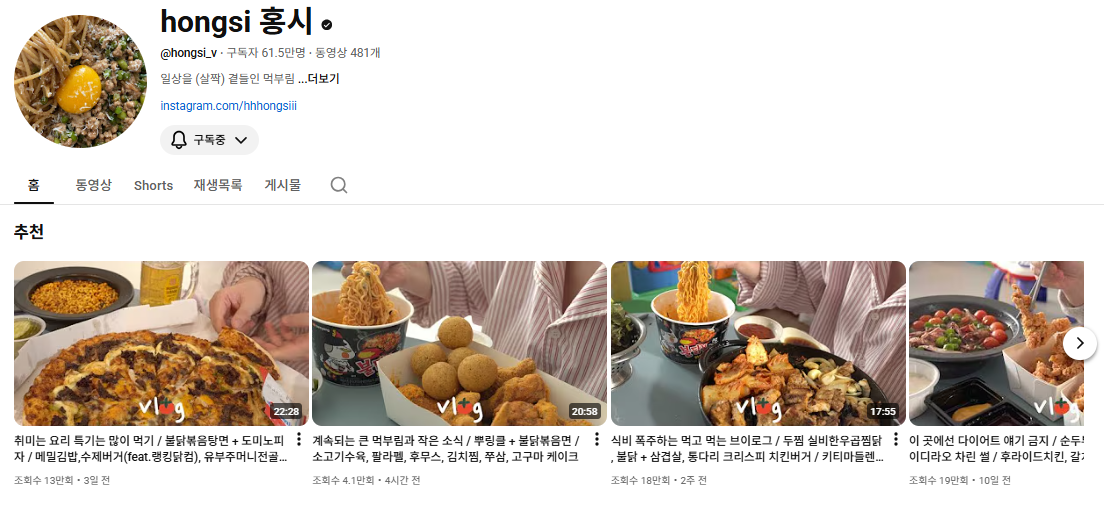Show the next recommended videos
This screenshot has width=1104, height=507.
click(x=1079, y=343)
